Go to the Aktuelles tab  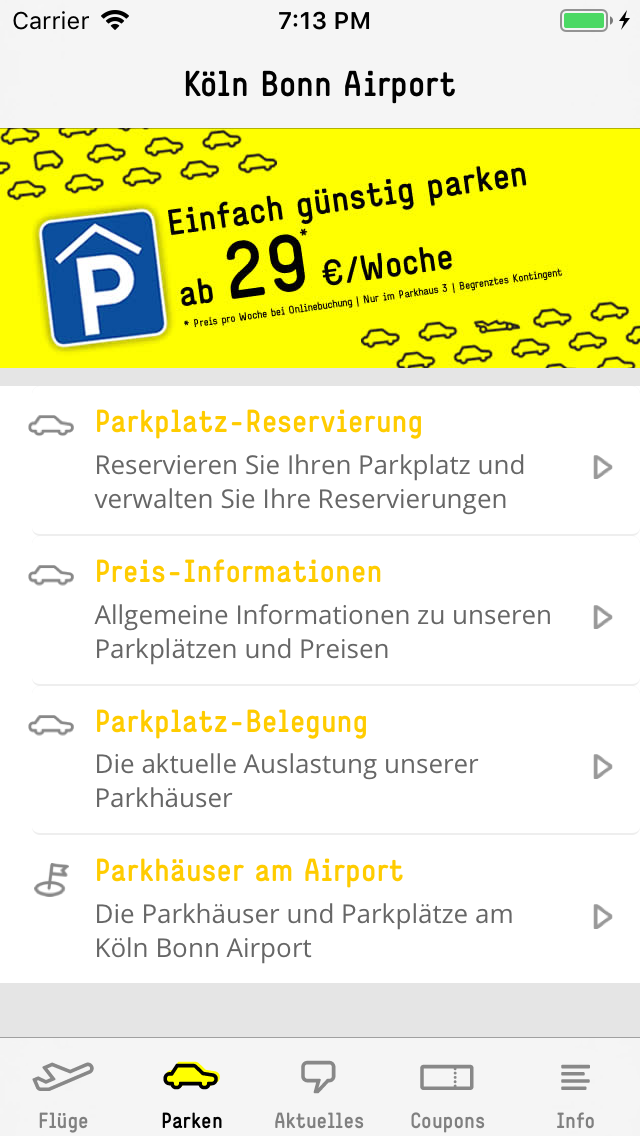[x=319, y=1093]
